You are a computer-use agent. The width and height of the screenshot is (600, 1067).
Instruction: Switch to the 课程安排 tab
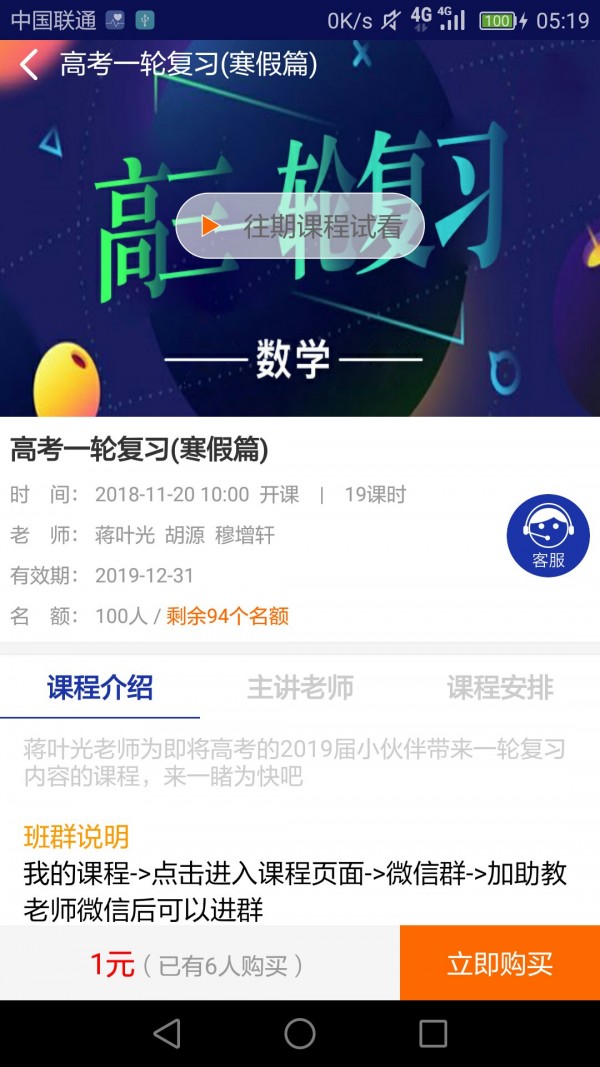500,688
